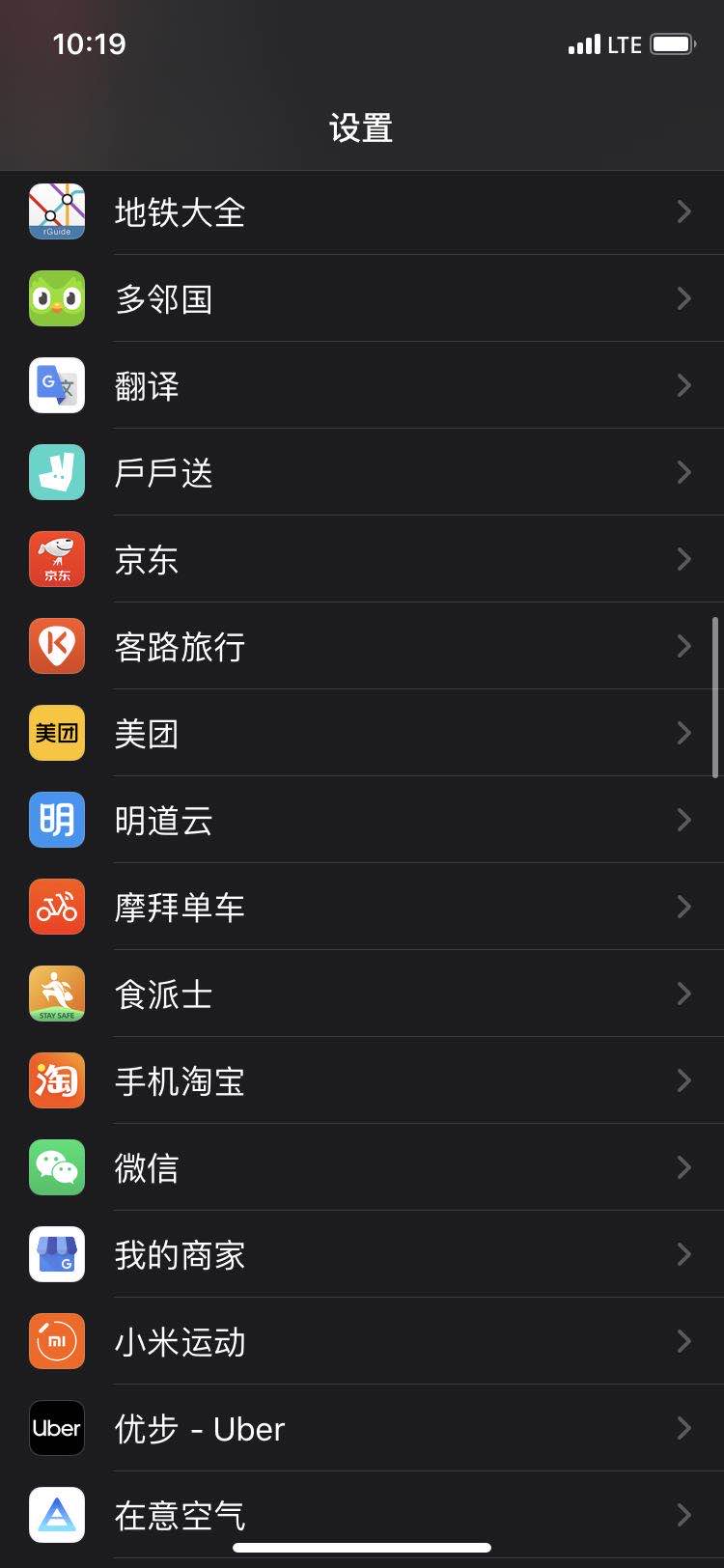Open the 地铁大全 app icon
Screen dimensions: 724x1568
click(56, 211)
